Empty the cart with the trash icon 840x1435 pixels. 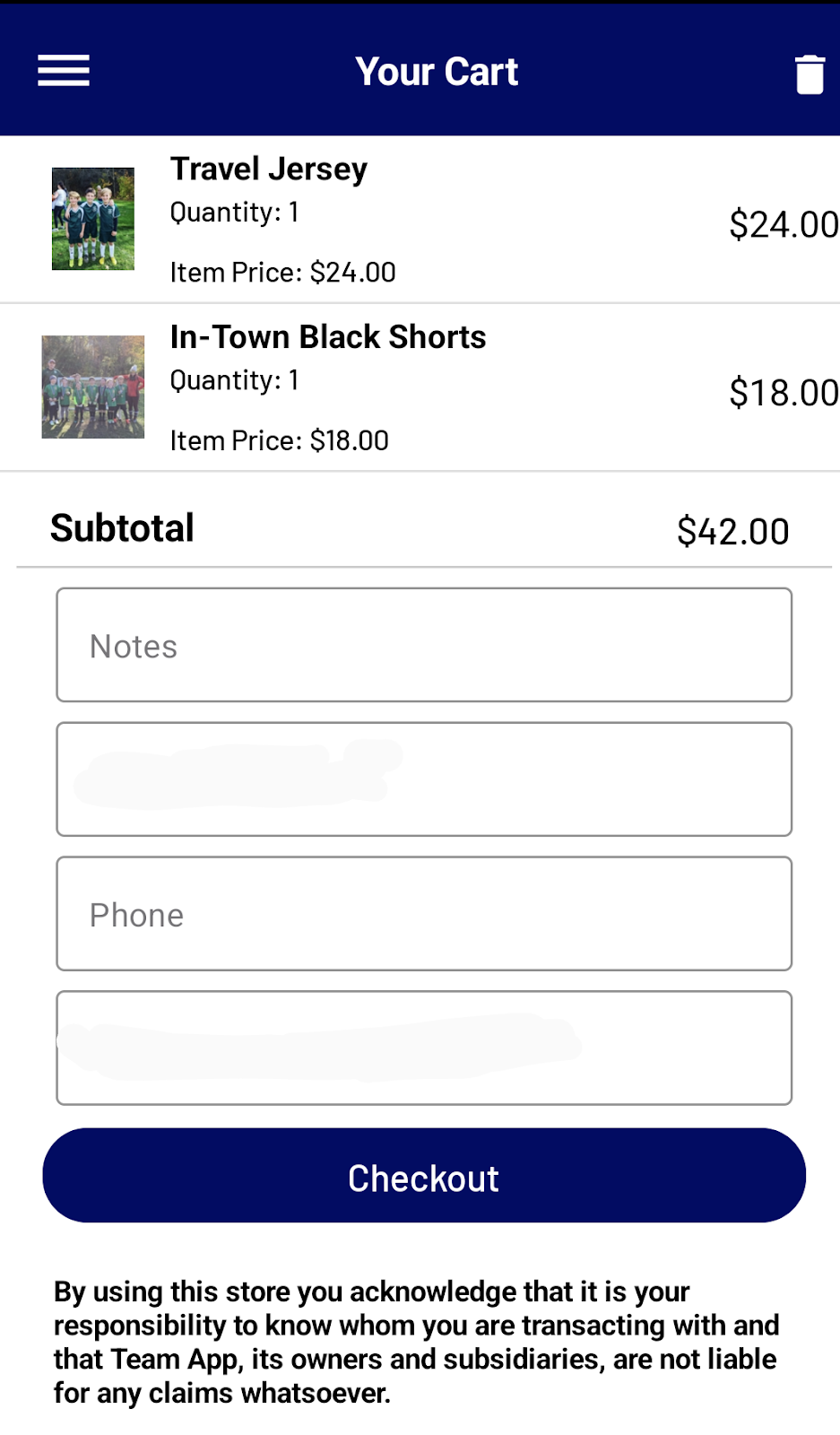click(810, 74)
